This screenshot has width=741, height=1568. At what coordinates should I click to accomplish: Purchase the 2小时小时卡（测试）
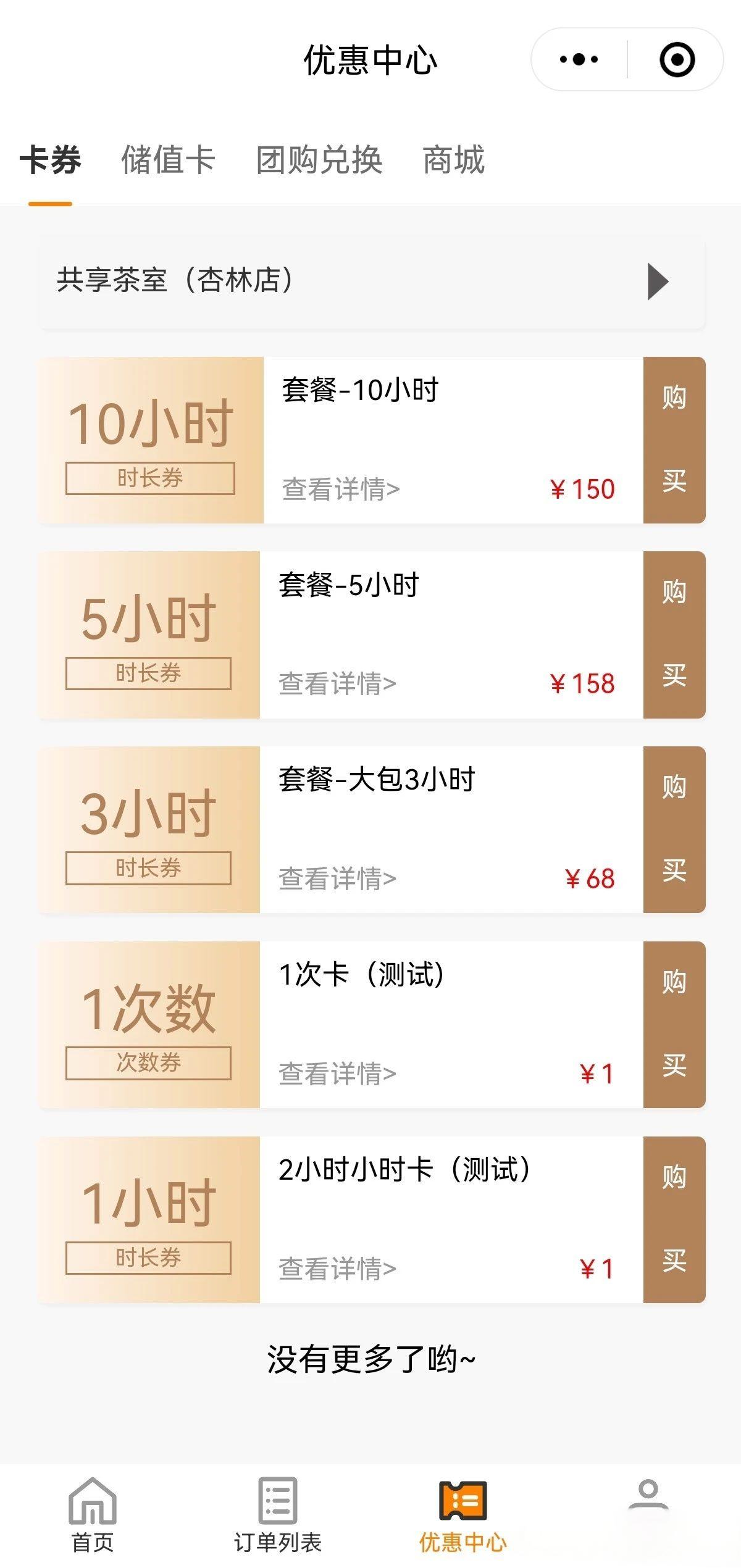click(x=674, y=1220)
